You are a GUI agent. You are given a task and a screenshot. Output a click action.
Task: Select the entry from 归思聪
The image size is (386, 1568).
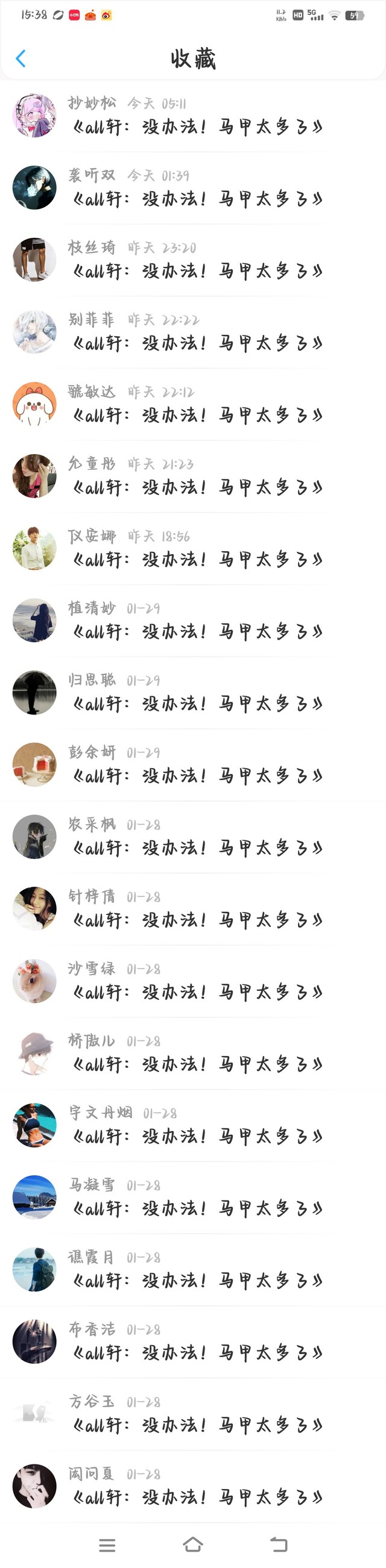[x=195, y=693]
